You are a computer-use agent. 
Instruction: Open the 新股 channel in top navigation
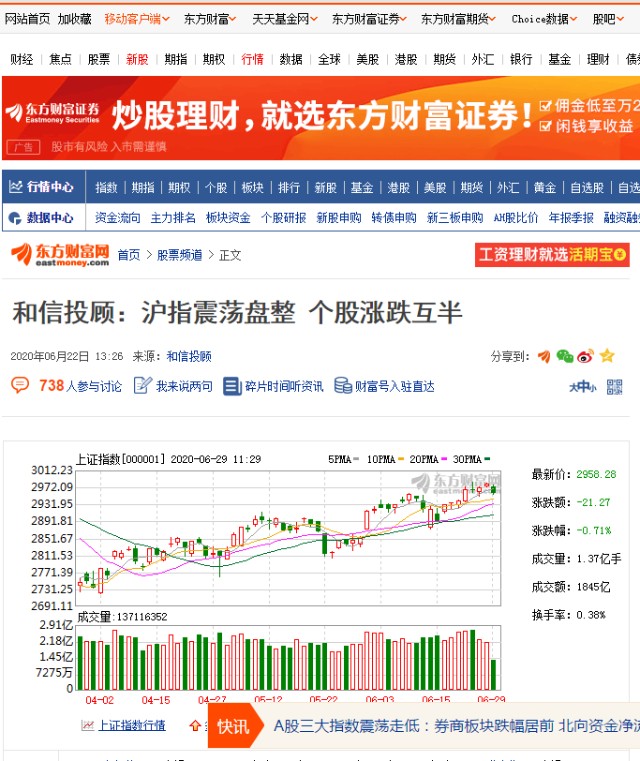pos(137,60)
